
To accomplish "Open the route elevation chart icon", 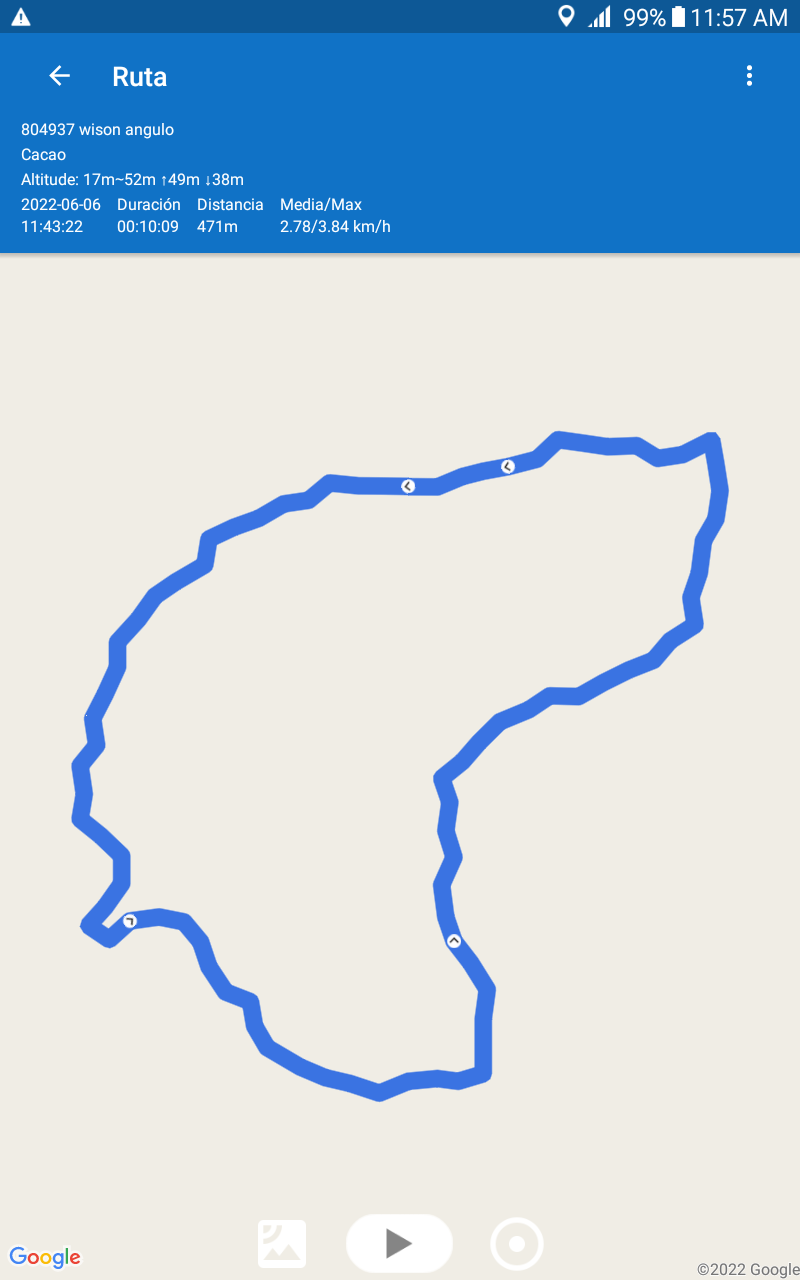I will click(x=282, y=1244).
